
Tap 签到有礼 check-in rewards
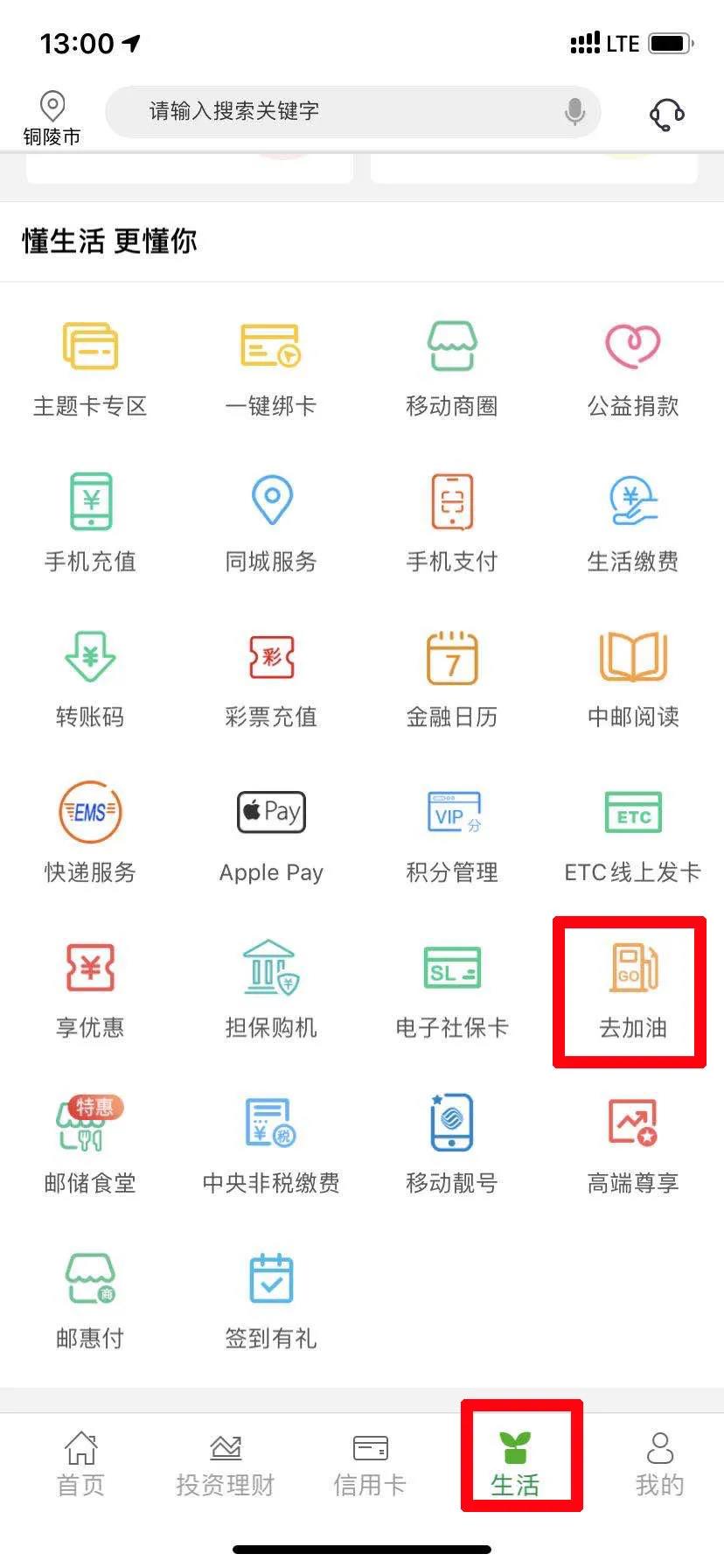(271, 1299)
